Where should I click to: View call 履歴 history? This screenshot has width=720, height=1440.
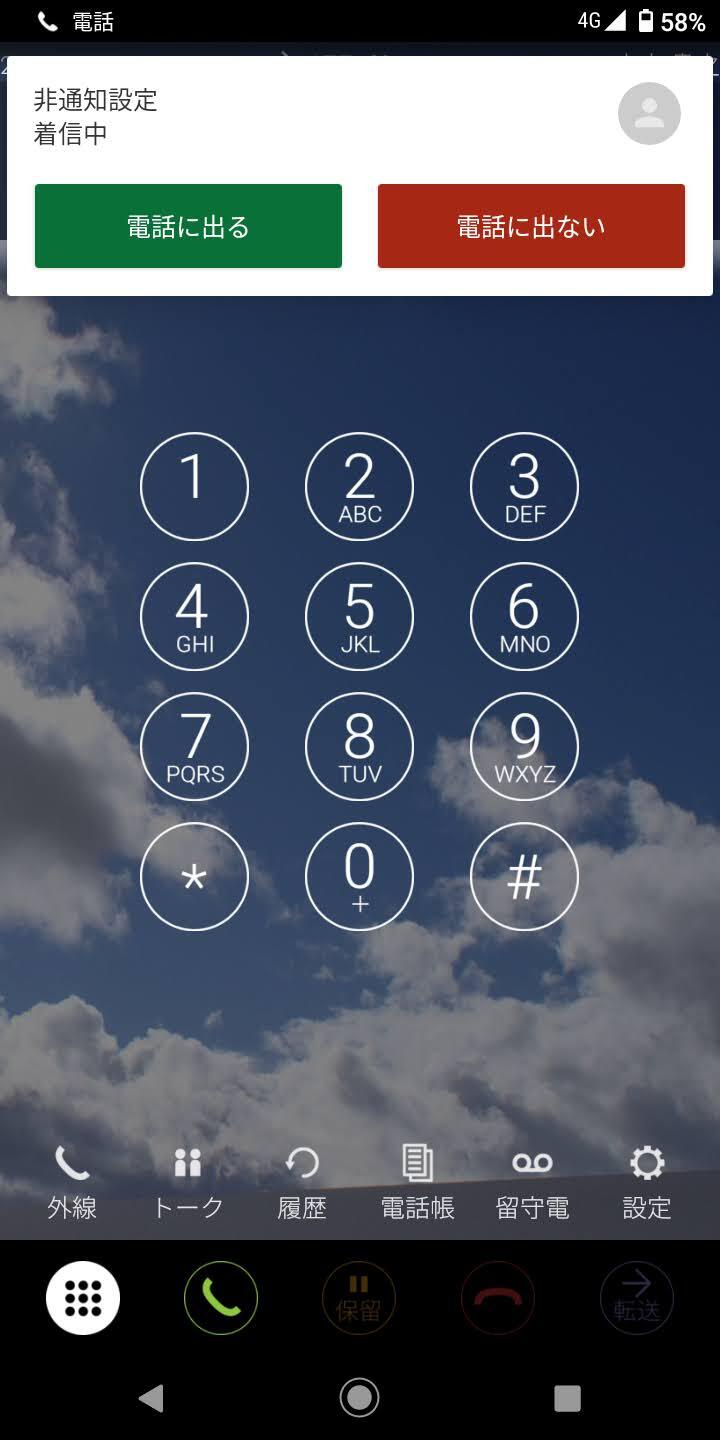click(x=302, y=1184)
